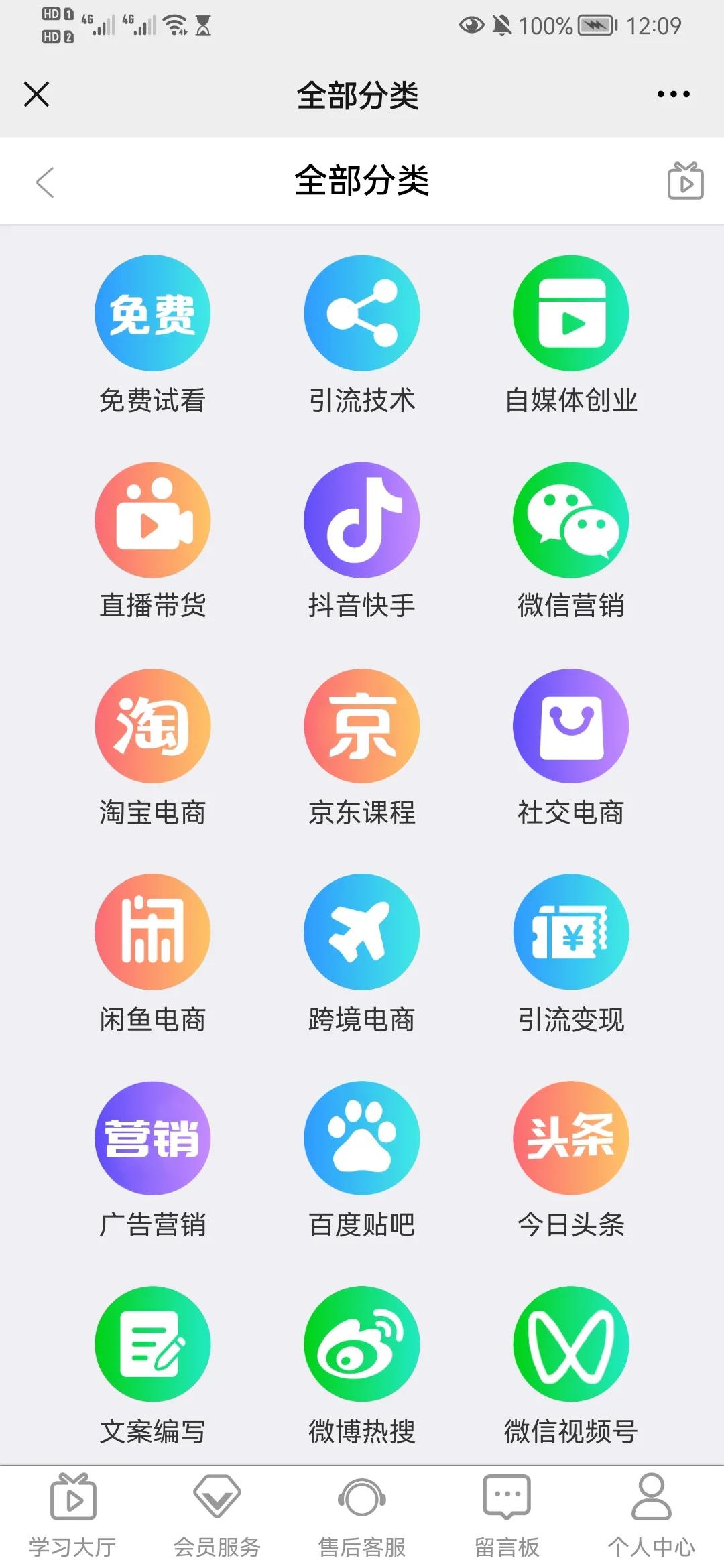The image size is (724, 1568).
Task: Click the 引流变现 coupon icon
Action: 570,933
